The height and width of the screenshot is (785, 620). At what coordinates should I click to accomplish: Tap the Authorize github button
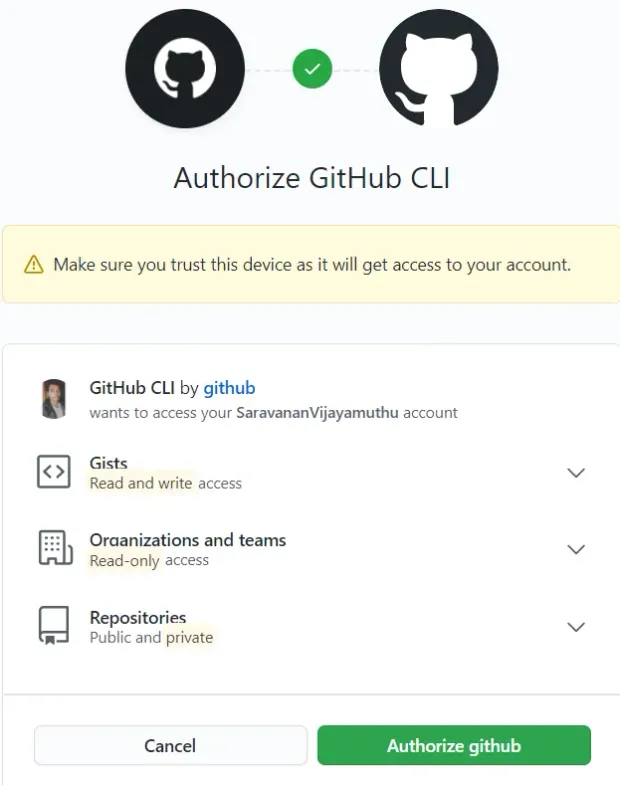coord(454,746)
